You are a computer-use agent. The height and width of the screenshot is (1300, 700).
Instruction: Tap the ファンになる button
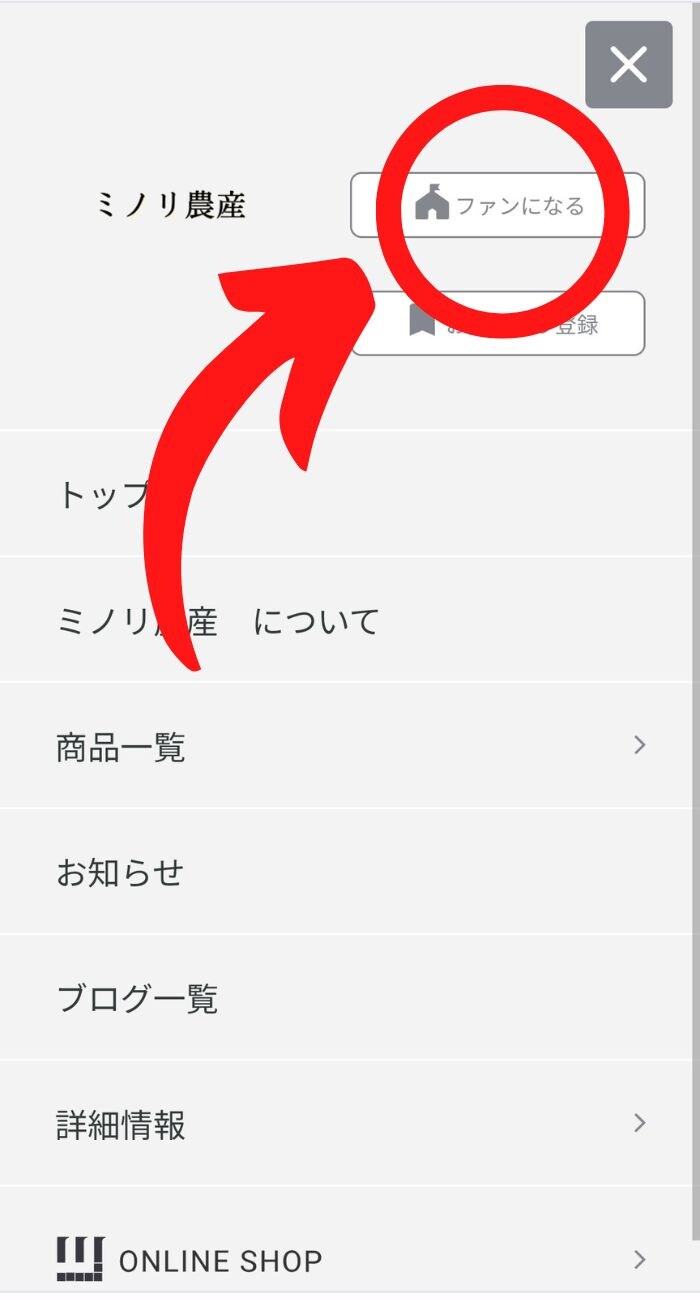[497, 206]
